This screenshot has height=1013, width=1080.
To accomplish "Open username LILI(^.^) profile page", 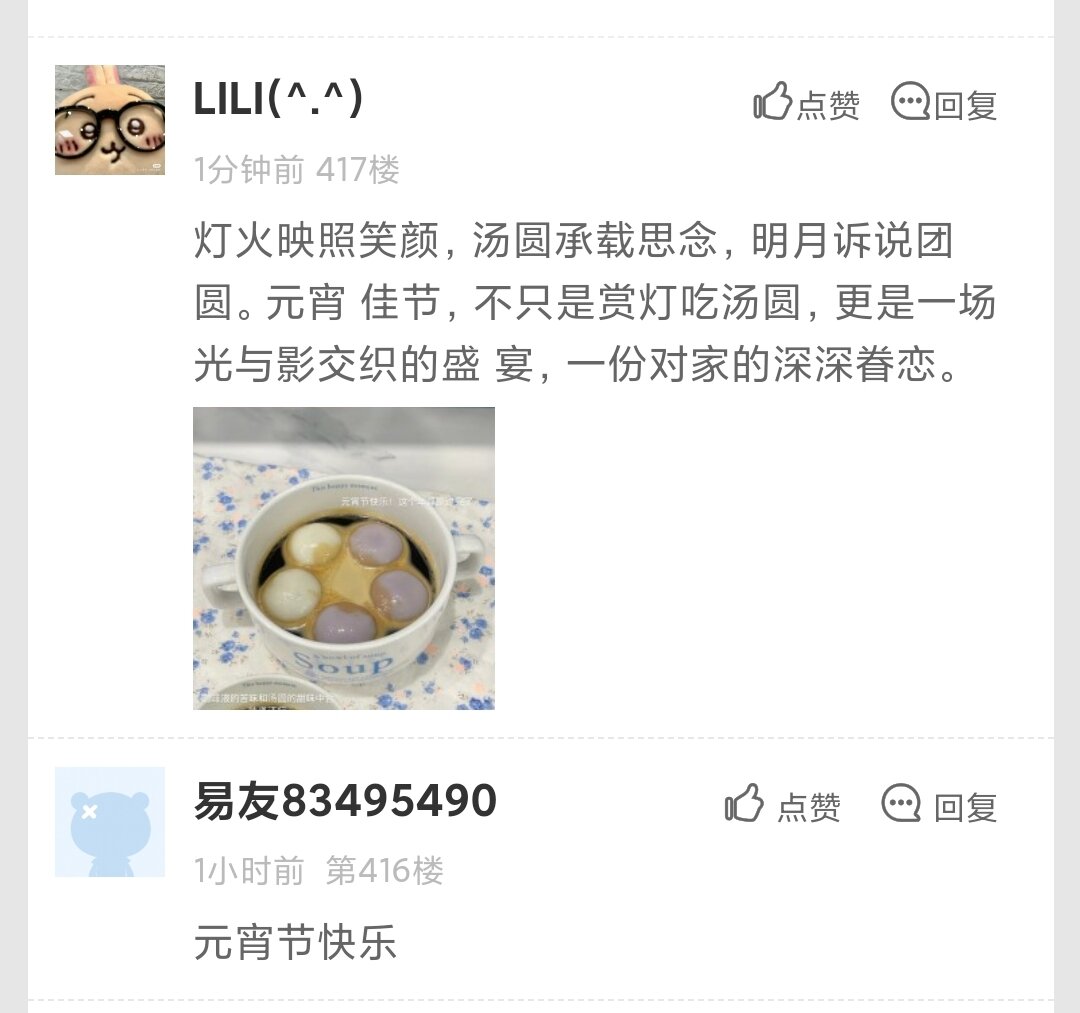I will coord(278,100).
